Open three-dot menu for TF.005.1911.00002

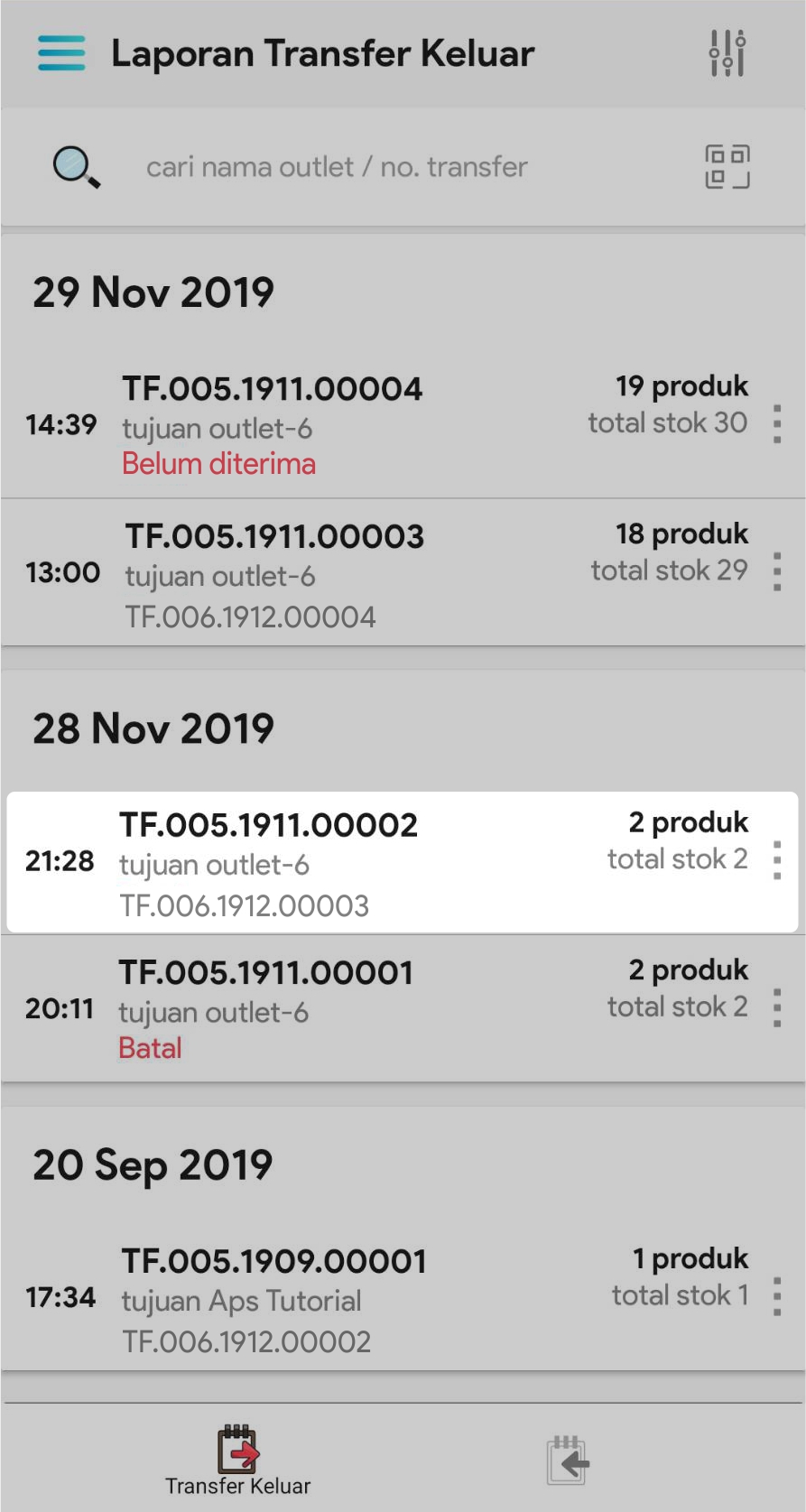point(777,861)
